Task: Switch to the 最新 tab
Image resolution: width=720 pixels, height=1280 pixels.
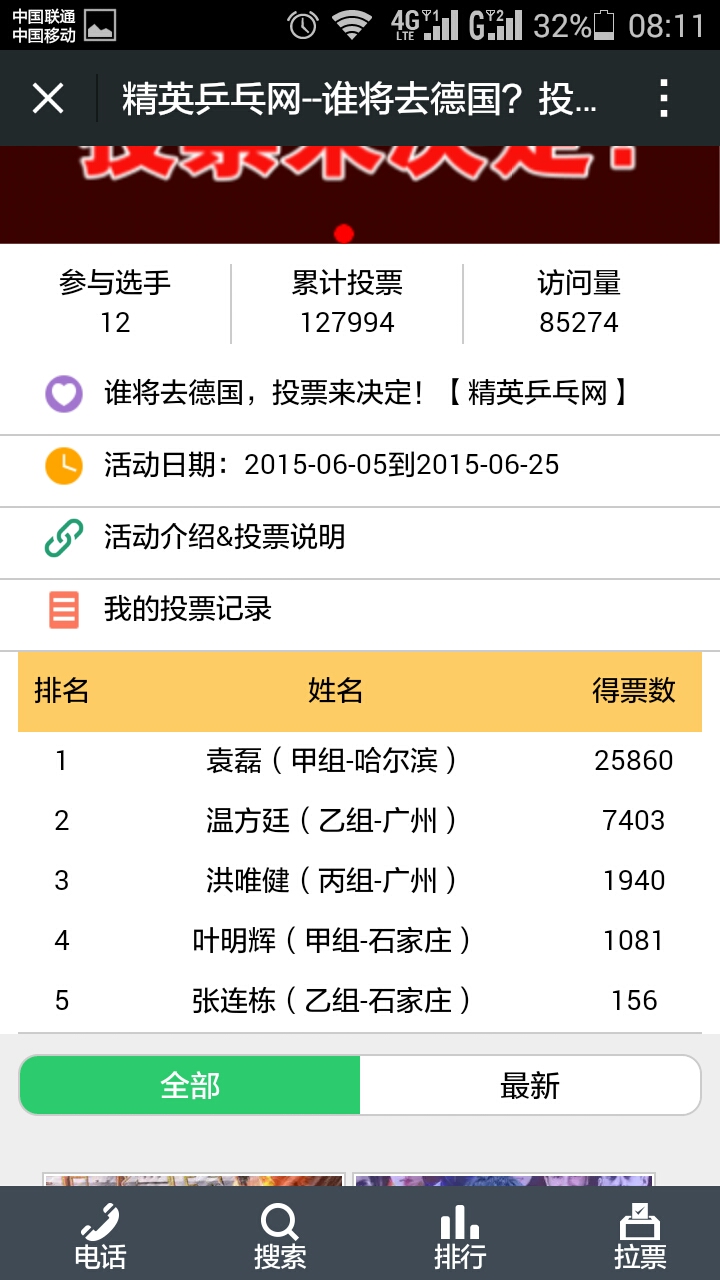Action: tap(530, 1085)
